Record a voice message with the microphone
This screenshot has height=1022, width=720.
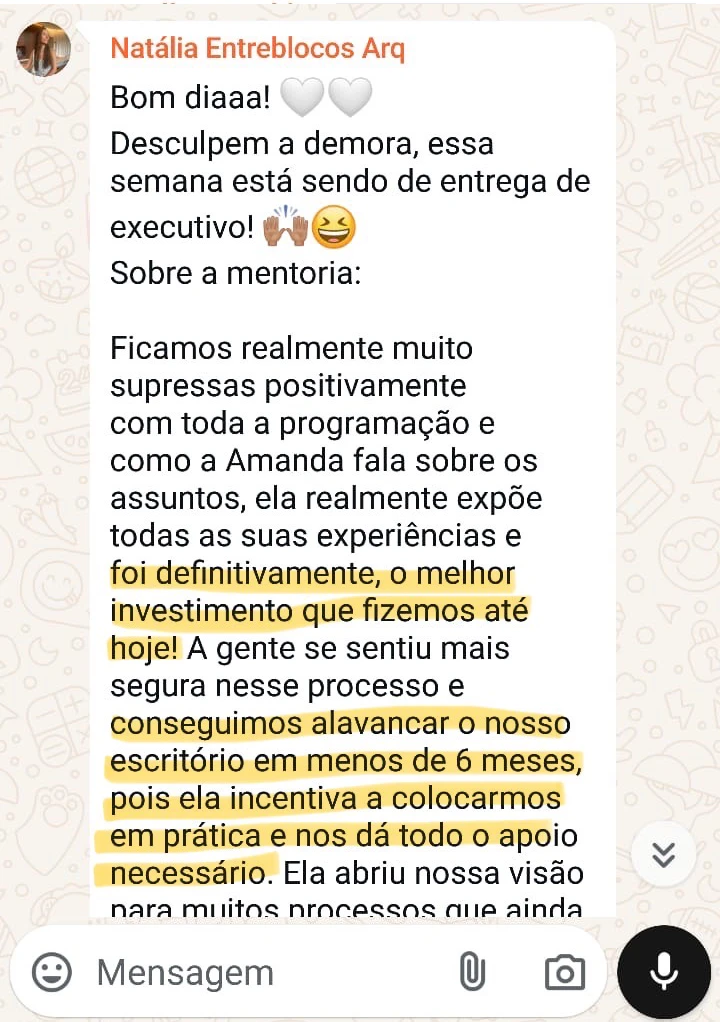[x=664, y=971]
